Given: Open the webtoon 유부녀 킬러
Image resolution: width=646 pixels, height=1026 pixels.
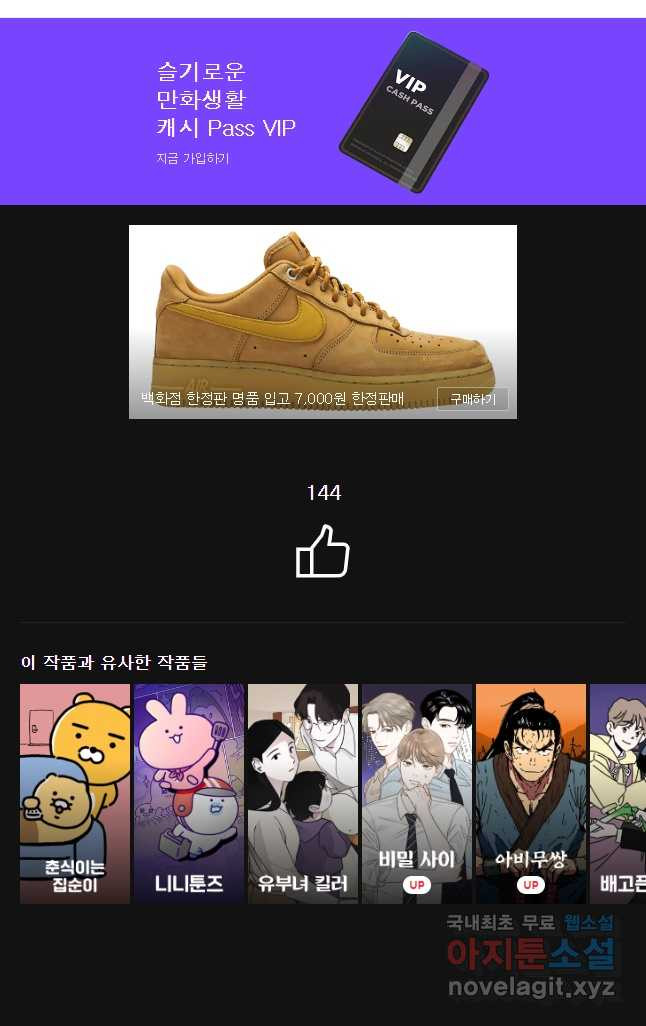Looking at the screenshot, I should [303, 793].
